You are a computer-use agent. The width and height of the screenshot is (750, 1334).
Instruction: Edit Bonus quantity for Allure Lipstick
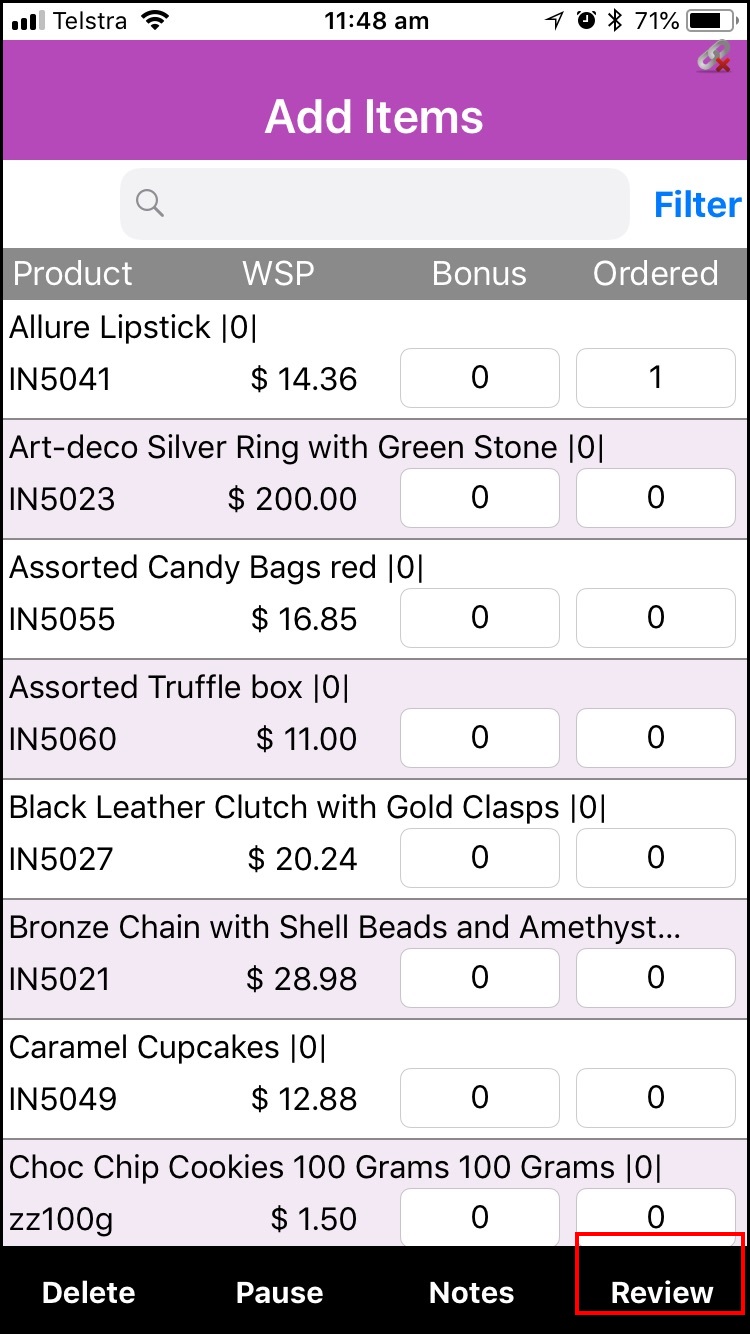click(480, 377)
